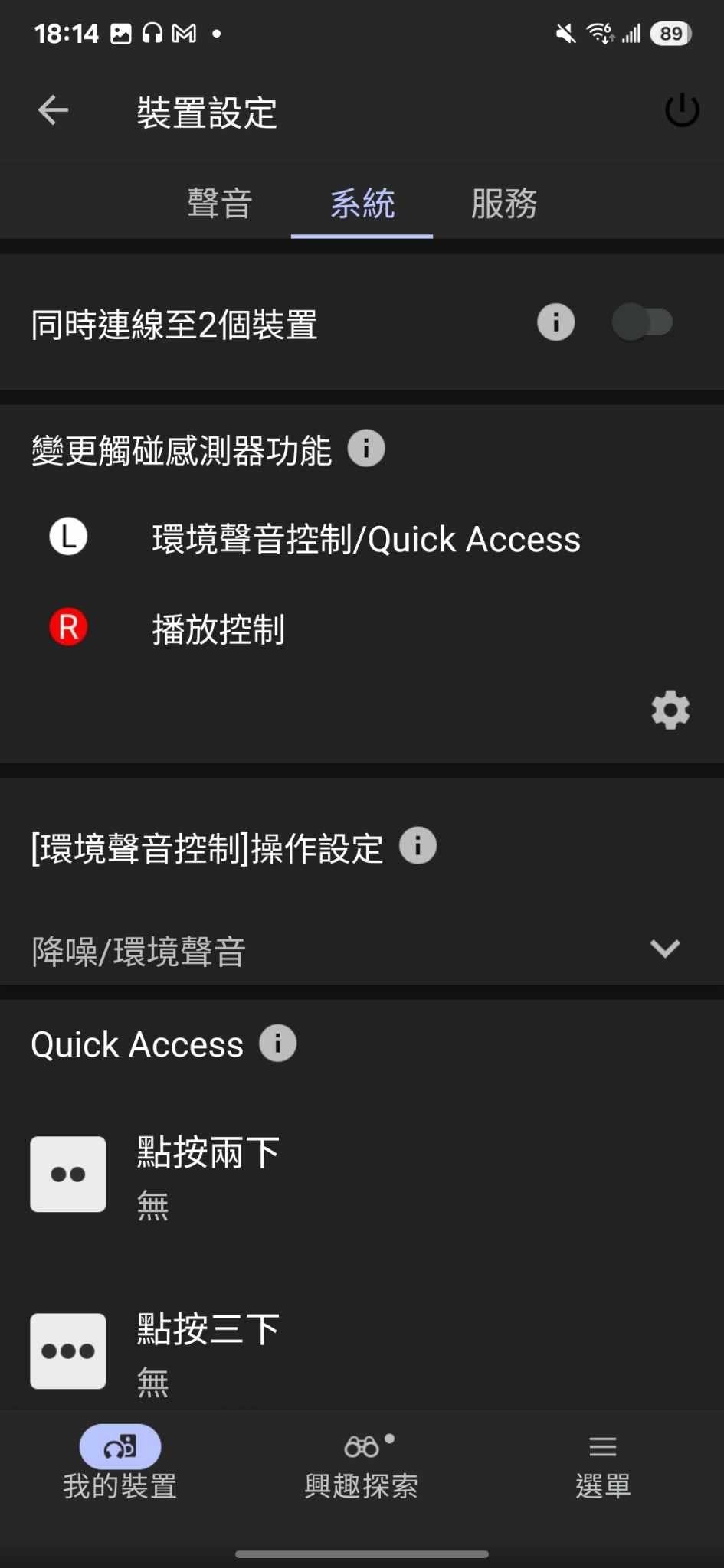Switch to the 聲音 tab

pyautogui.click(x=220, y=204)
